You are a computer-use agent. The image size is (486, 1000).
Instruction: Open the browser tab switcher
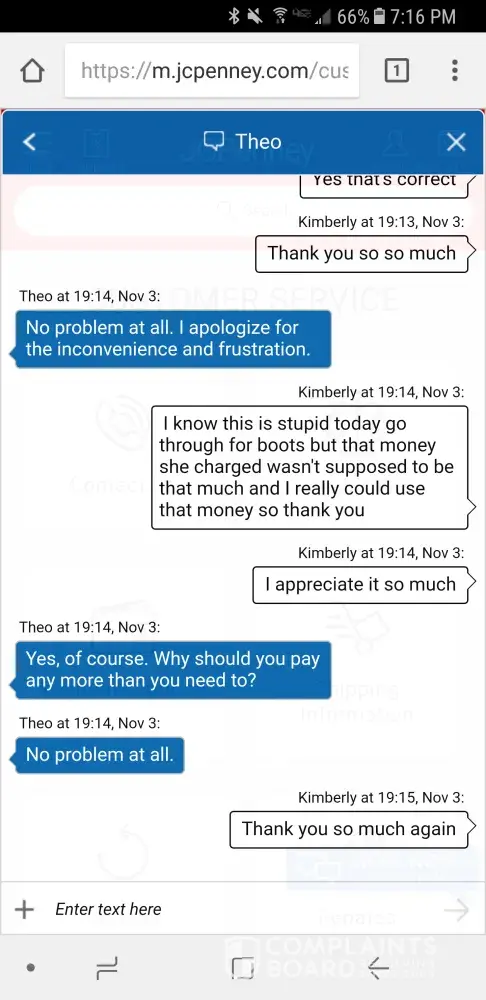396,71
